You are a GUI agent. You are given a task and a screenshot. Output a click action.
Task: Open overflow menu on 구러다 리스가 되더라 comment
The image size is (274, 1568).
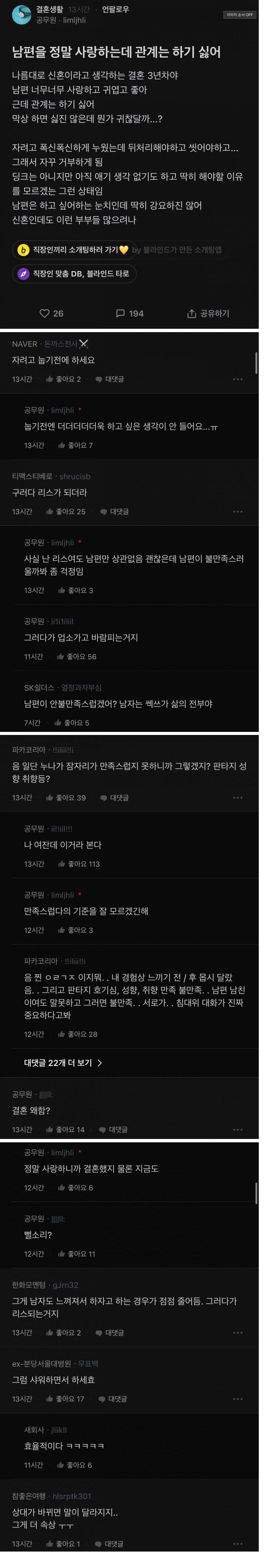pos(237,511)
